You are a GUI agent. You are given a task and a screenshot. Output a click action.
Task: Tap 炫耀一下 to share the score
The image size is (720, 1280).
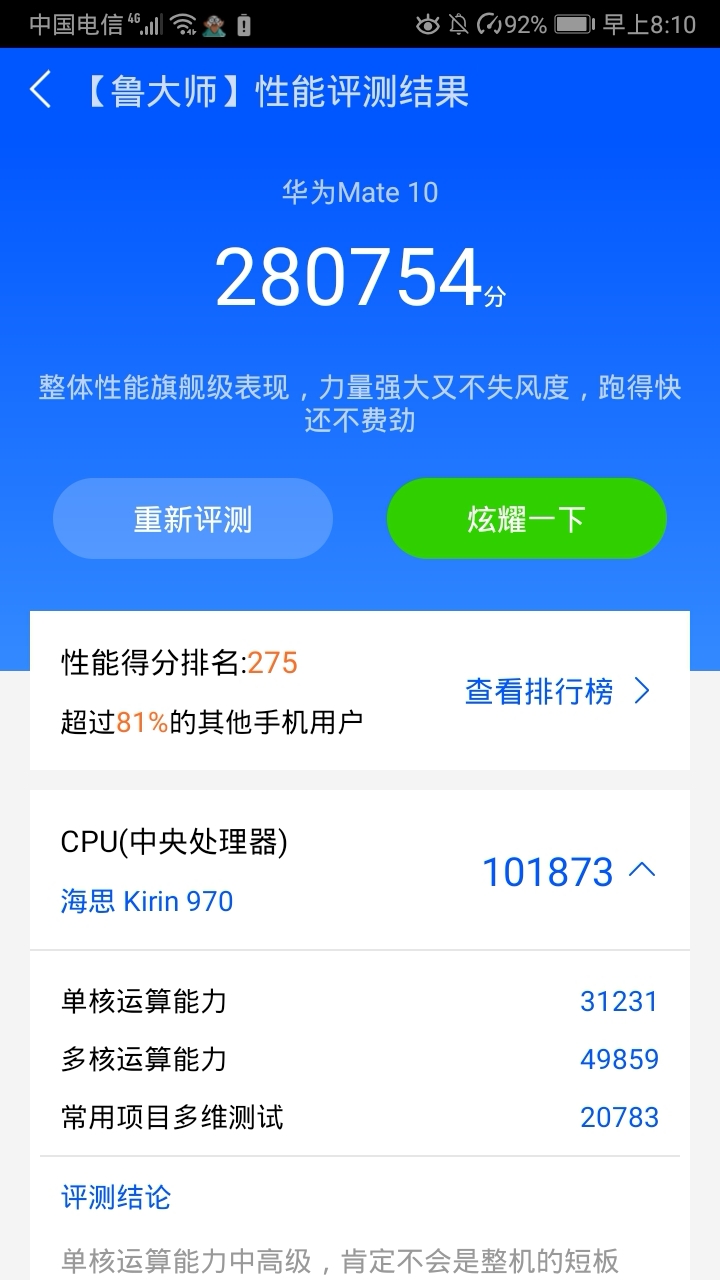point(526,518)
